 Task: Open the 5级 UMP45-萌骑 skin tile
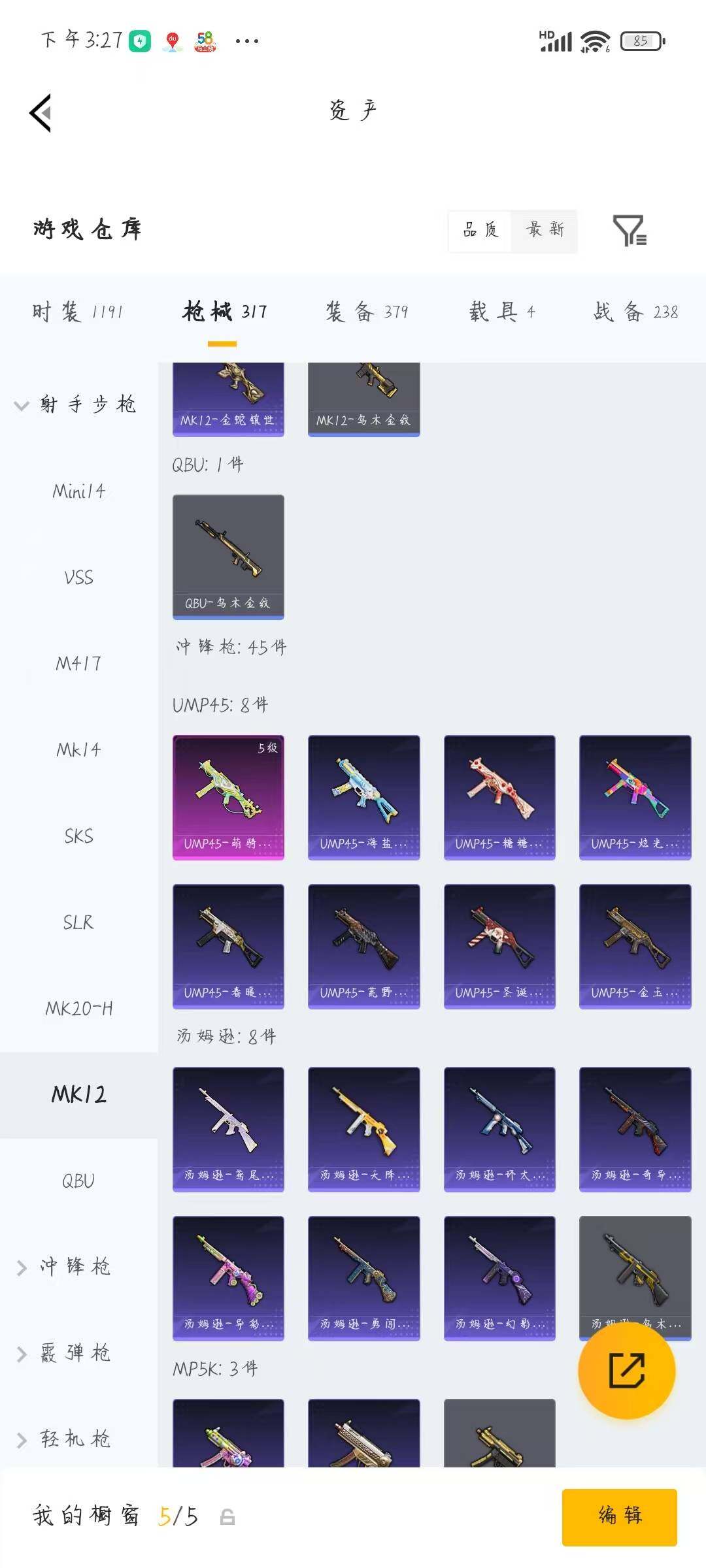228,797
